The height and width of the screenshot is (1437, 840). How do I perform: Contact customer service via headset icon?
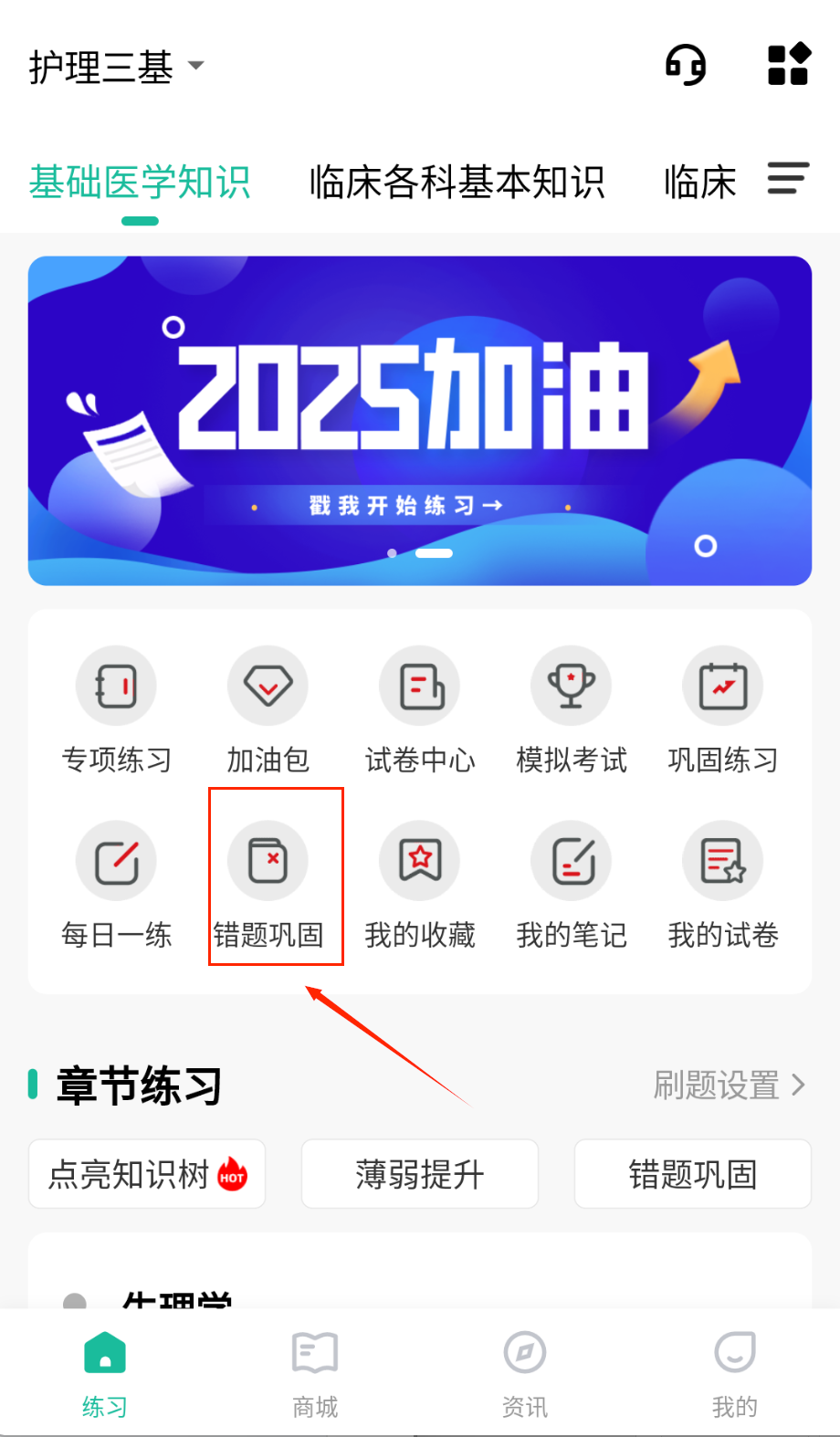[x=686, y=66]
